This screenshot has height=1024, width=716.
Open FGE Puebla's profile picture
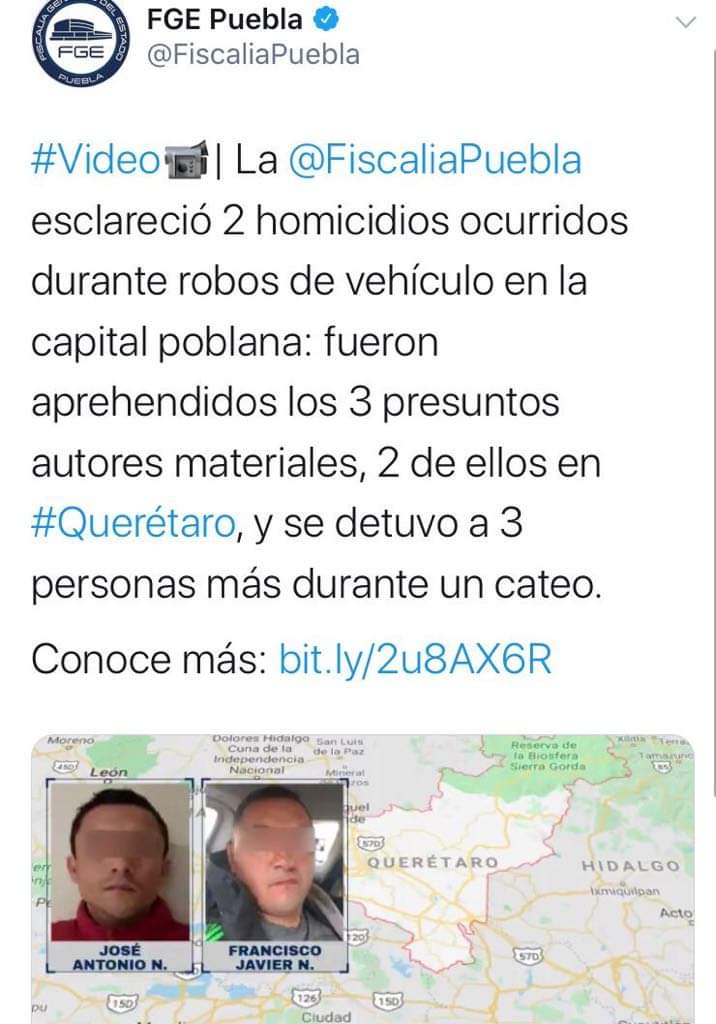coord(81,42)
